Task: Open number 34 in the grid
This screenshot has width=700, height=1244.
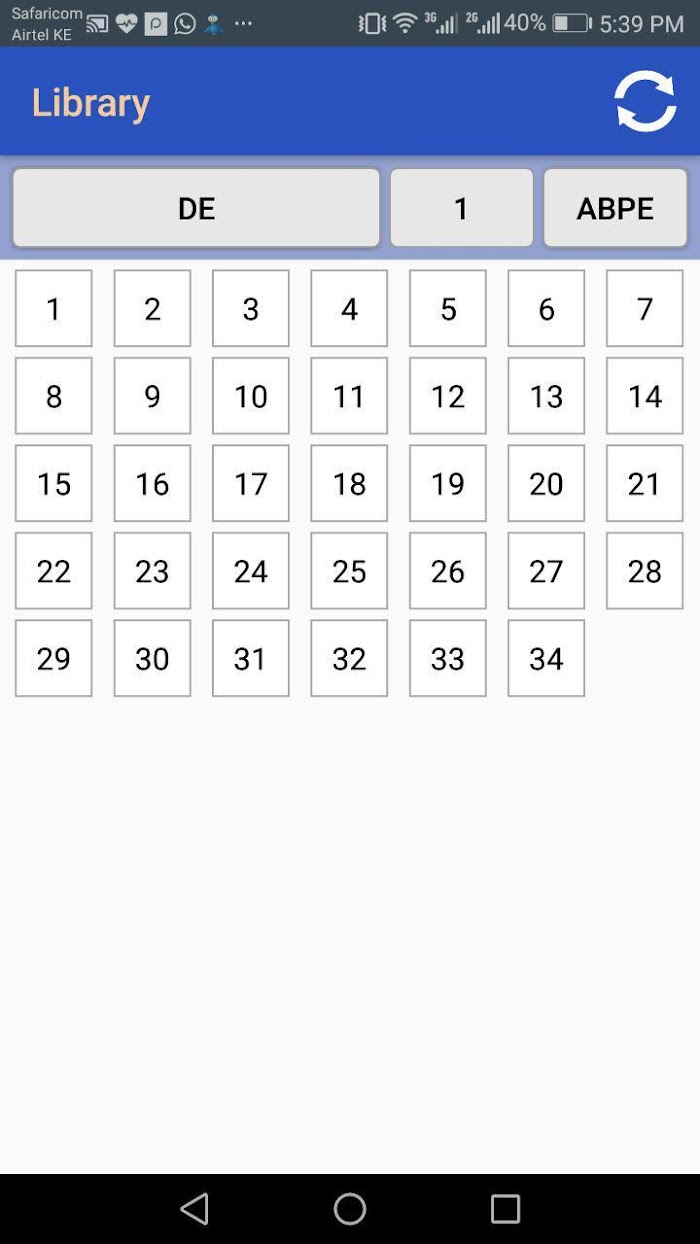Action: [546, 658]
